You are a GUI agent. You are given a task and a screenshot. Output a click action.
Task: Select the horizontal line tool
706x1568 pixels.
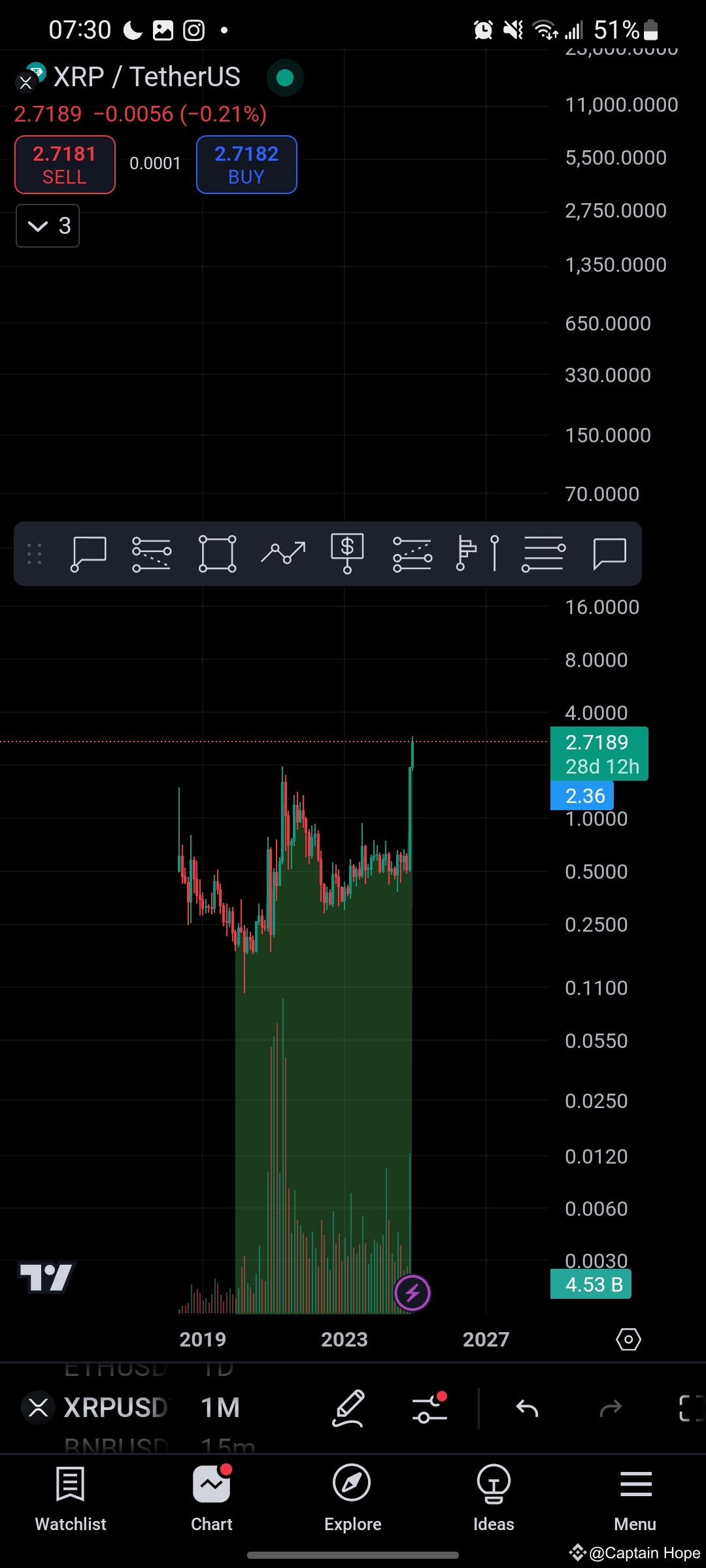[x=544, y=554]
